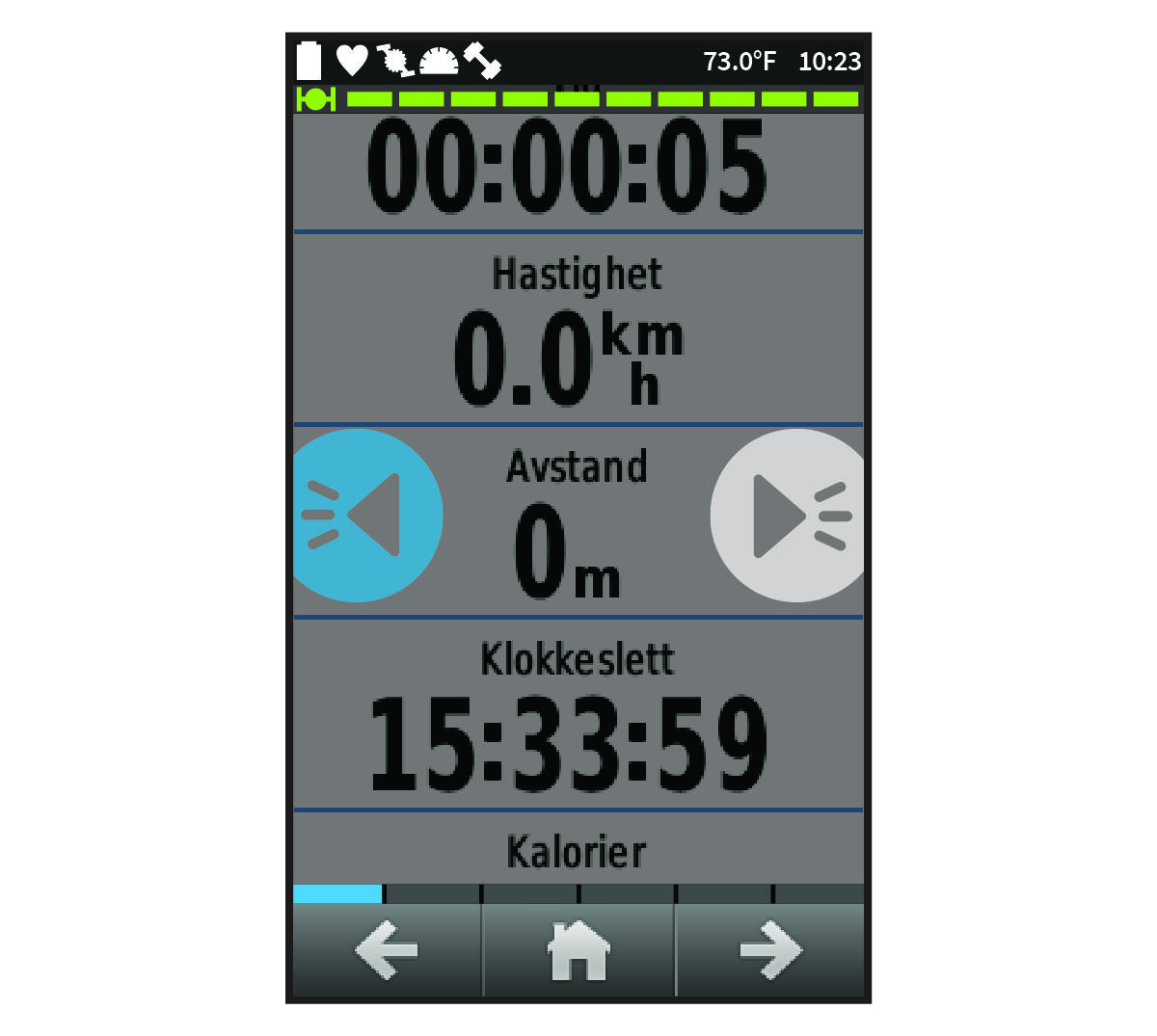The height and width of the screenshot is (1036, 1157).
Task: Go to the previous data screen
Action: pyautogui.click(x=387, y=950)
